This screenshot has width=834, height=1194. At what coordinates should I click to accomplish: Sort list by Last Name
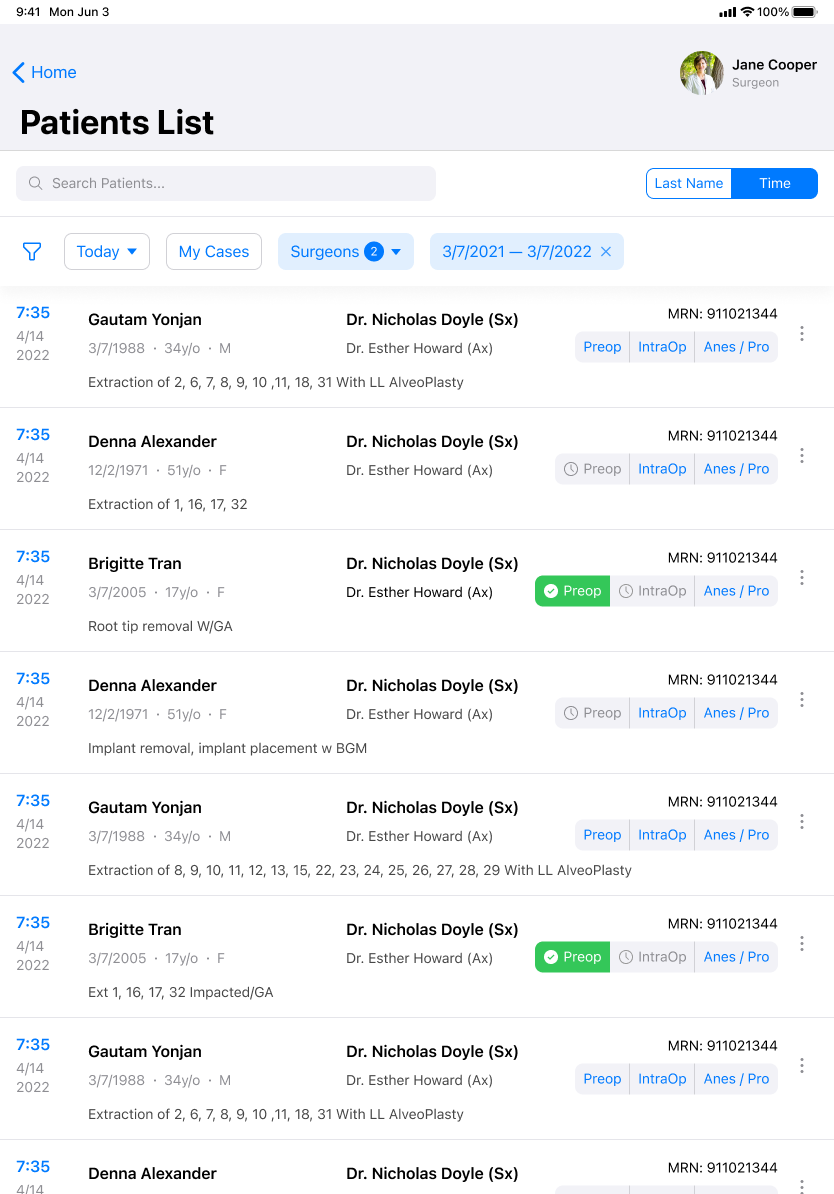pyautogui.click(x=689, y=183)
